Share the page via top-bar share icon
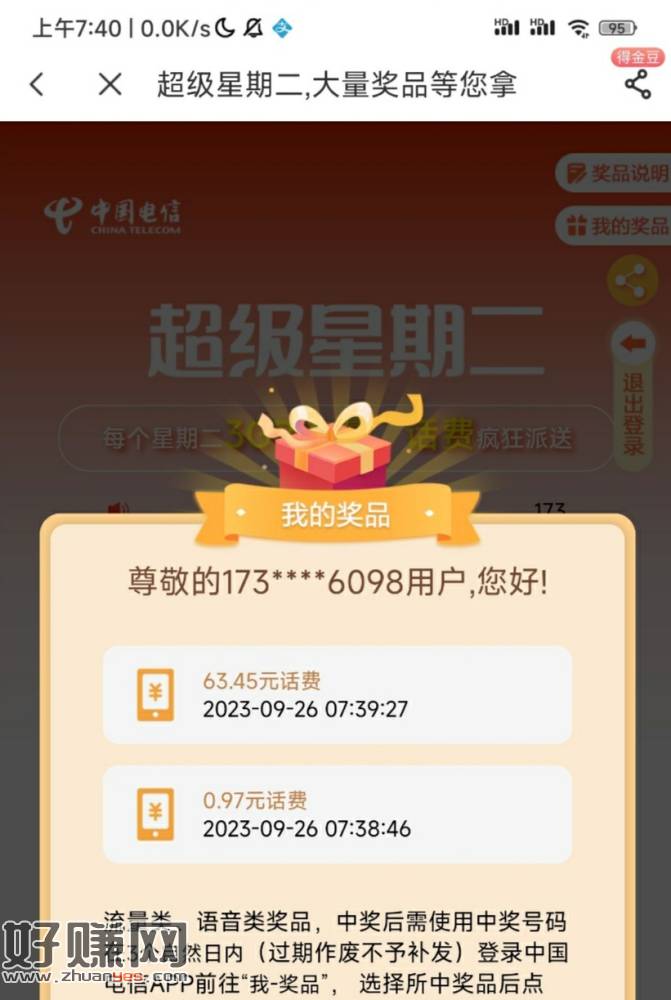The height and width of the screenshot is (1000, 671). pyautogui.click(x=637, y=84)
